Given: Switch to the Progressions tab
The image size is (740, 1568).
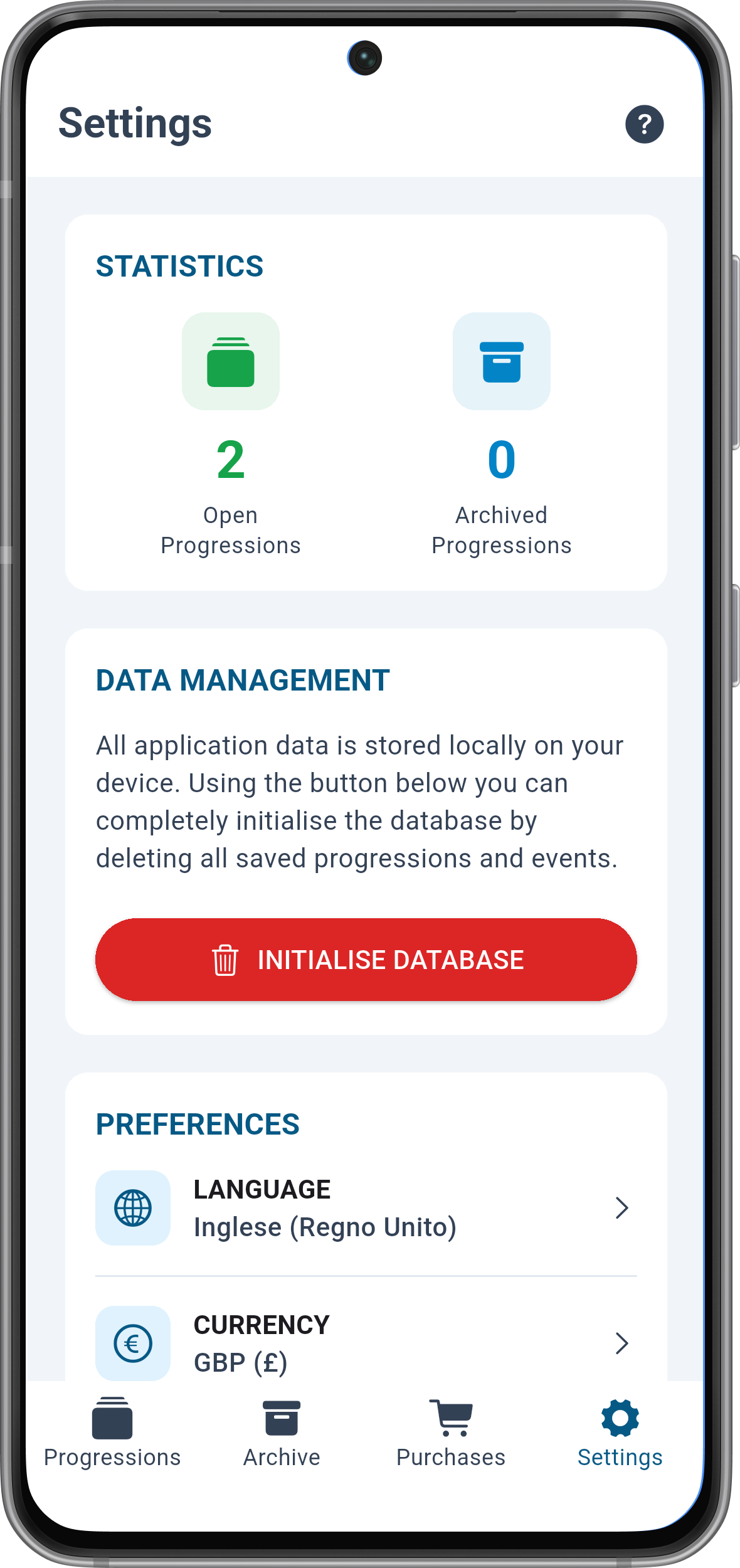Looking at the screenshot, I should click(112, 1434).
